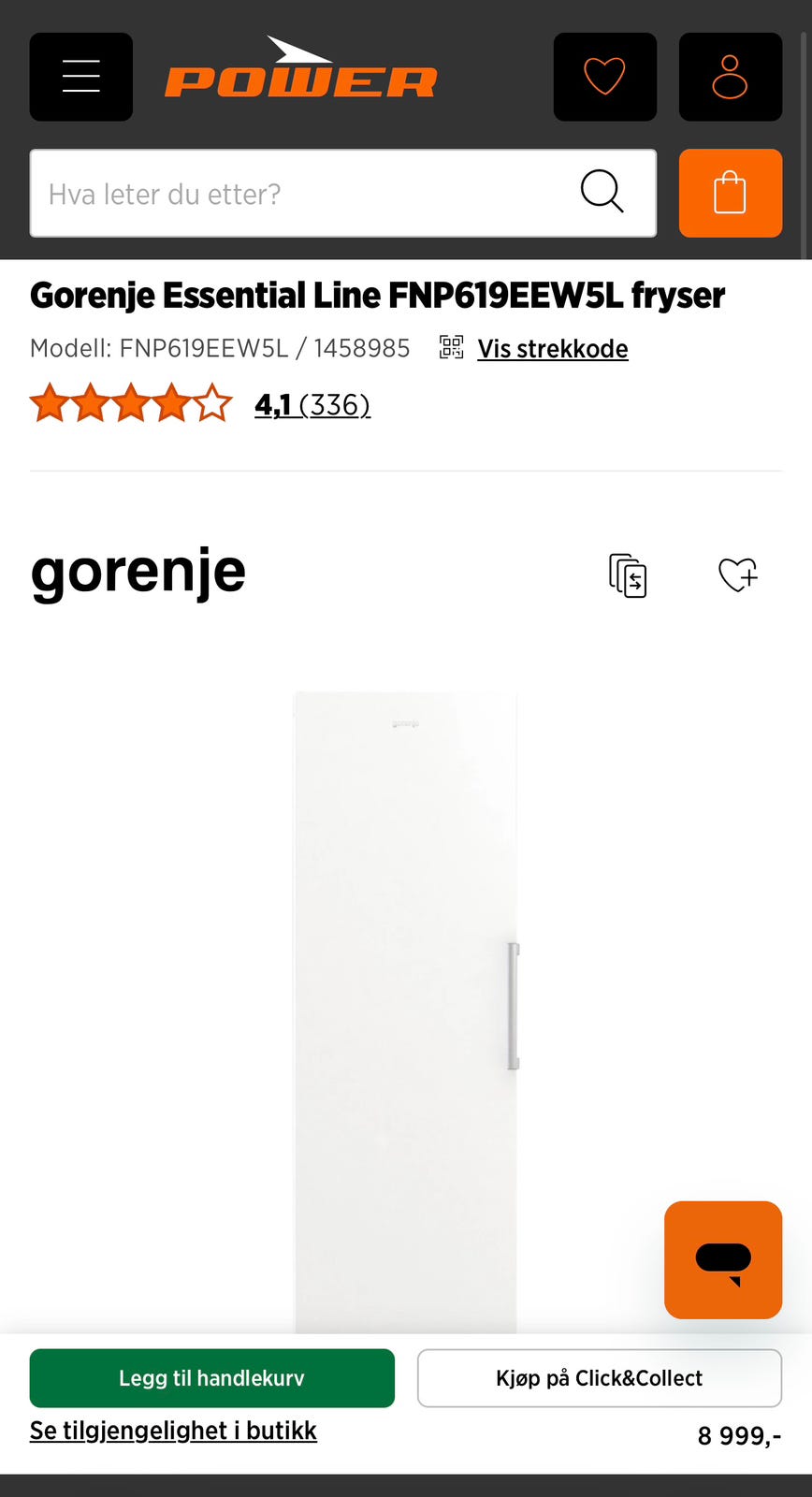This screenshot has height=1497, width=812.
Task: Open Se tilgjengelighet i butikk
Action: [173, 1431]
